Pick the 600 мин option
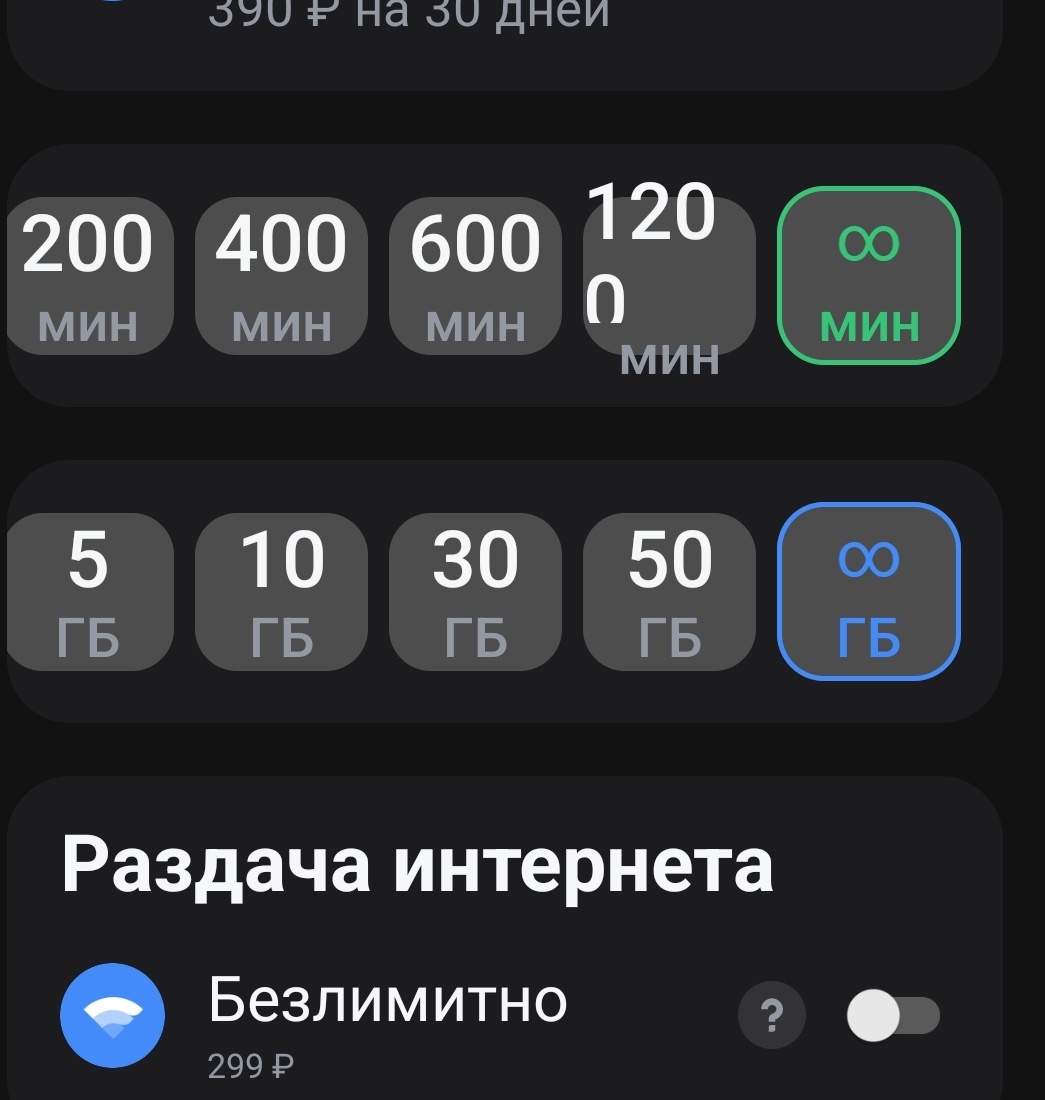The width and height of the screenshot is (1045, 1100). pos(476,276)
